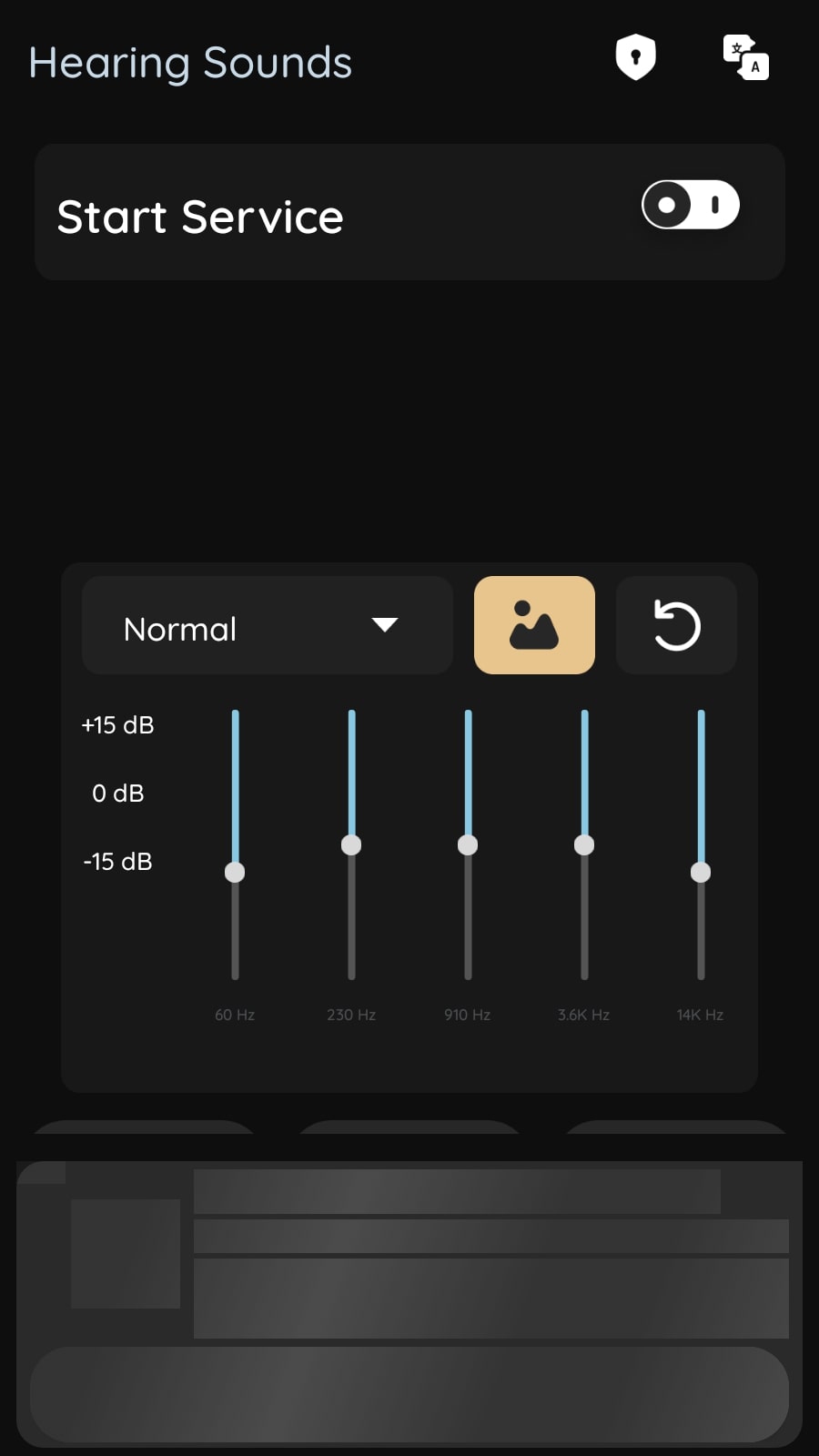Image resolution: width=819 pixels, height=1456 pixels.
Task: Tap the 60 Hz slider
Action: [235, 844]
